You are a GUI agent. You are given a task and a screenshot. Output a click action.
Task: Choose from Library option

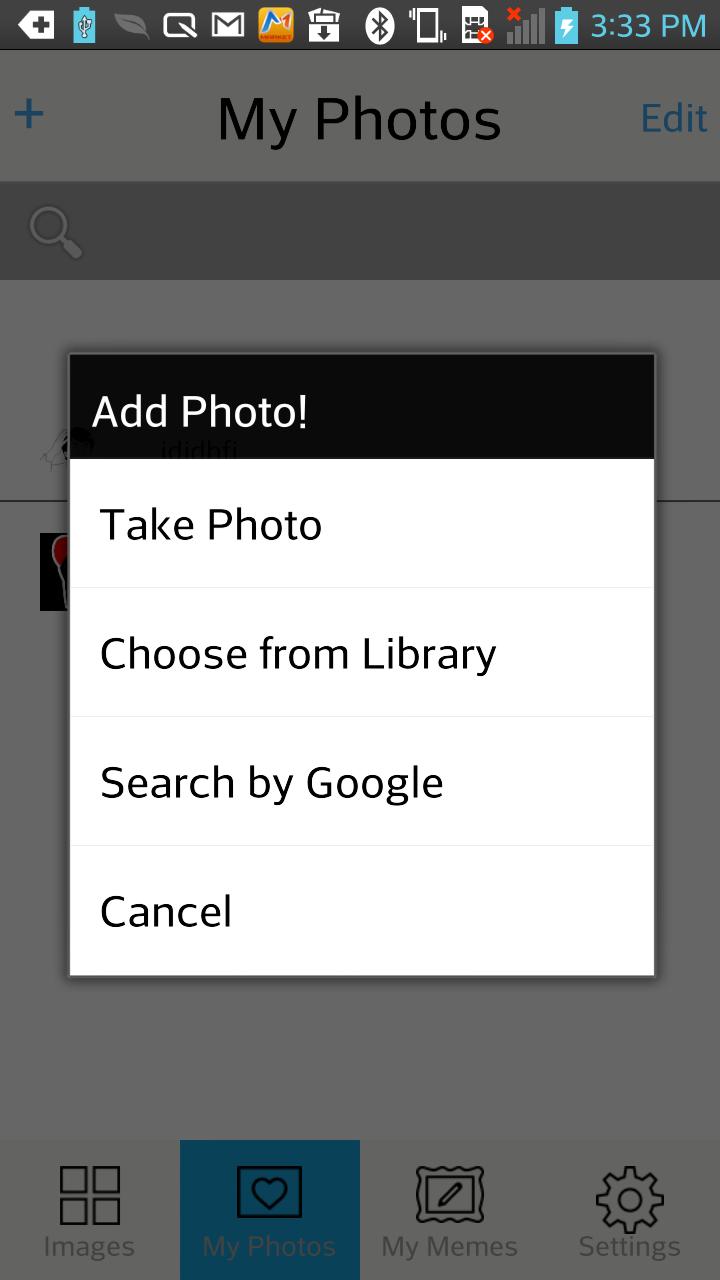[x=361, y=653]
